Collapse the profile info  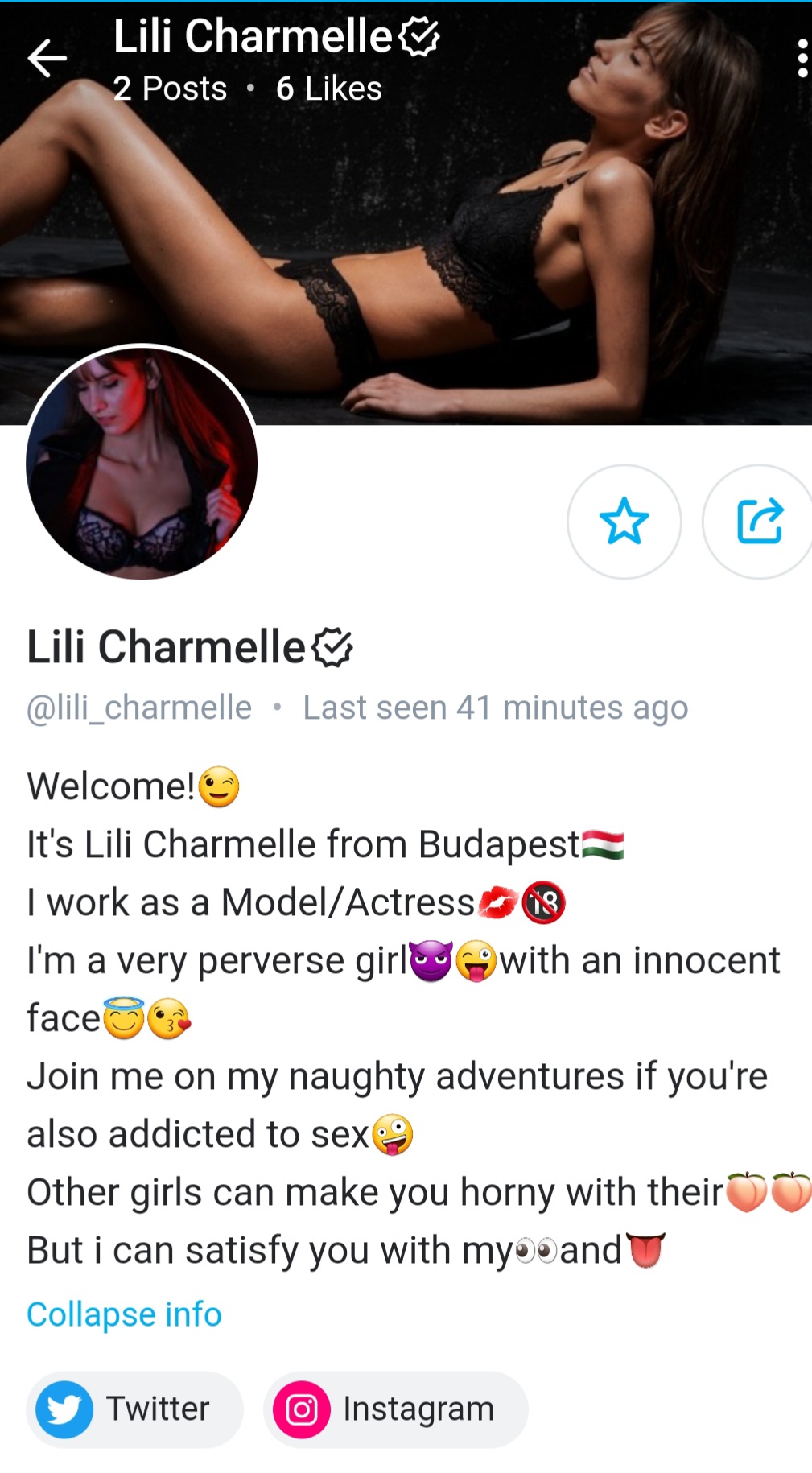124,1314
